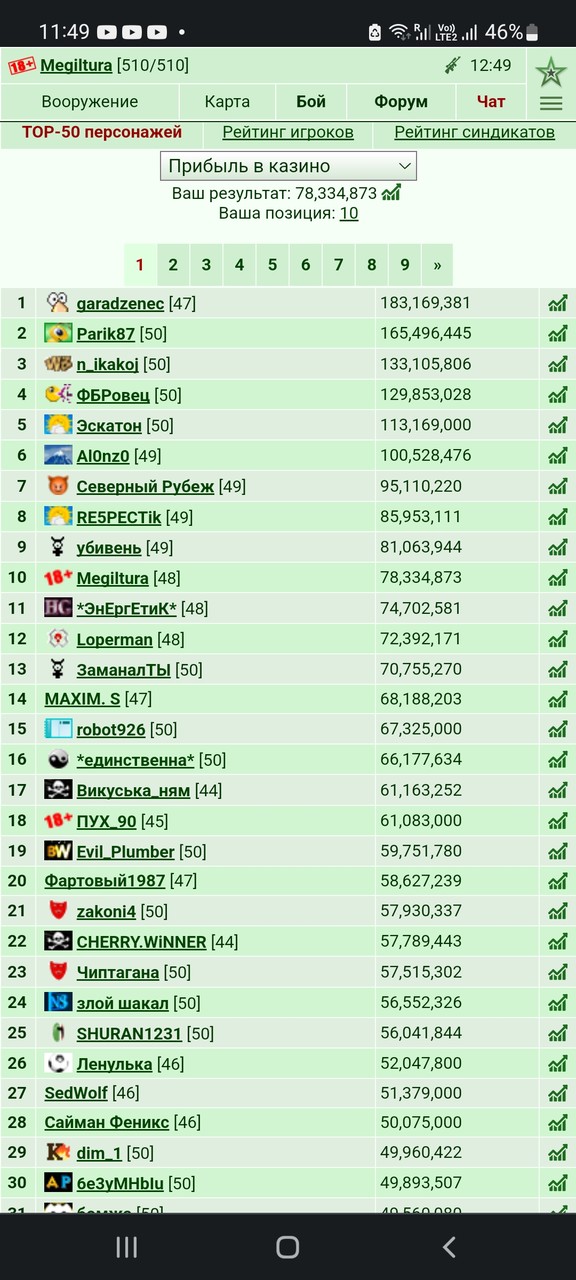Open the Бой section

[311, 102]
